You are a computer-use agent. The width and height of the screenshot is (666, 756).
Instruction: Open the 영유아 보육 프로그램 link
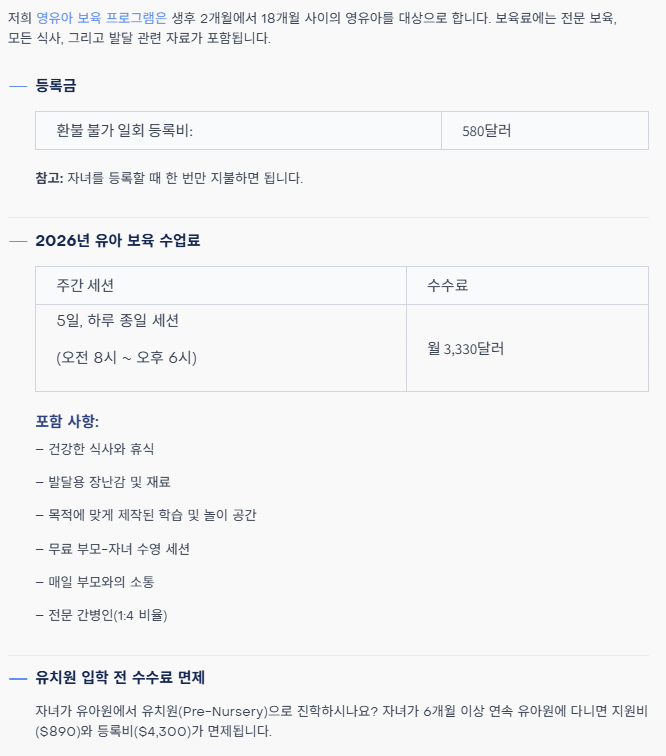coord(100,19)
